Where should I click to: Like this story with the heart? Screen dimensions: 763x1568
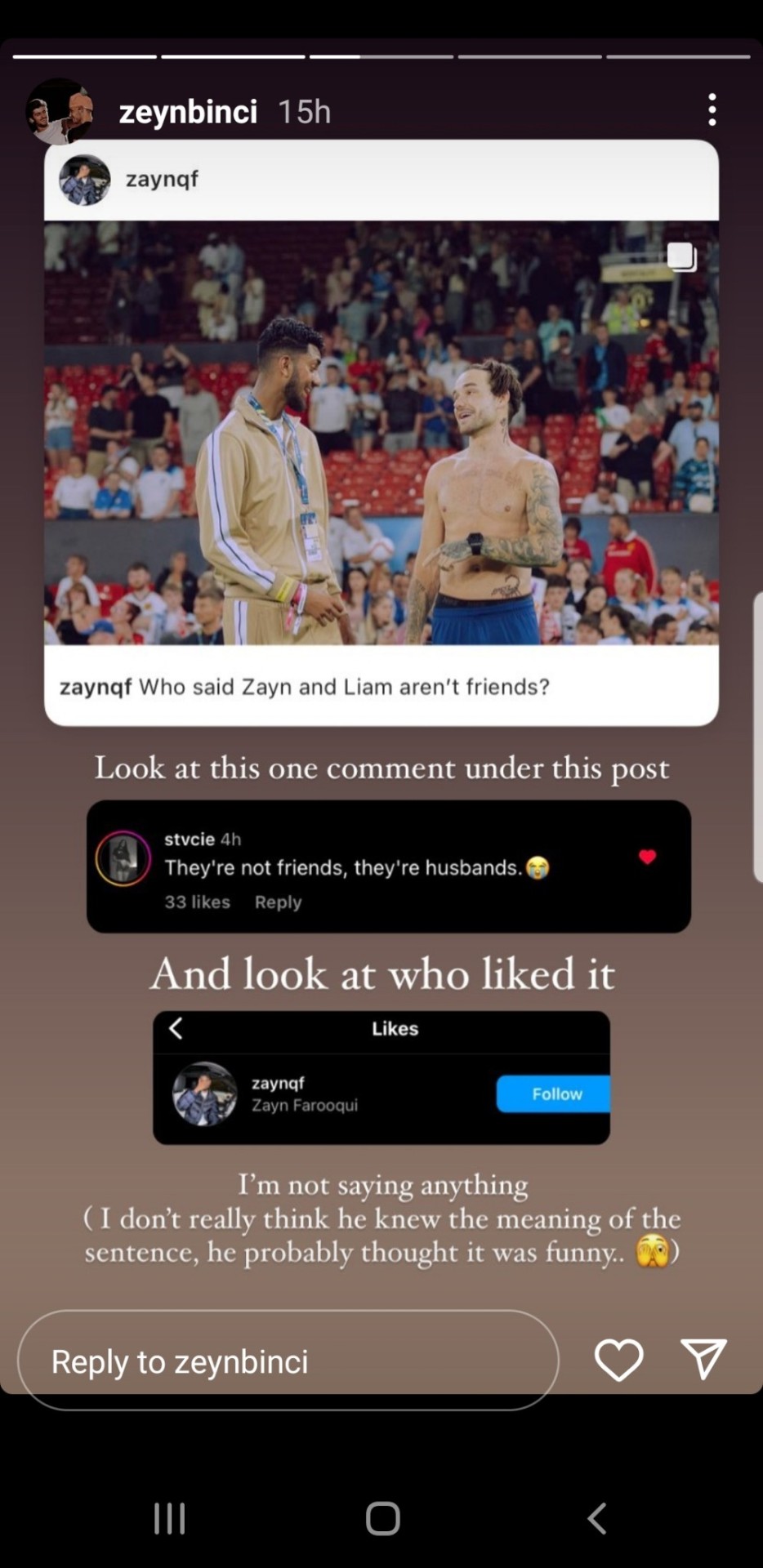(x=618, y=1360)
